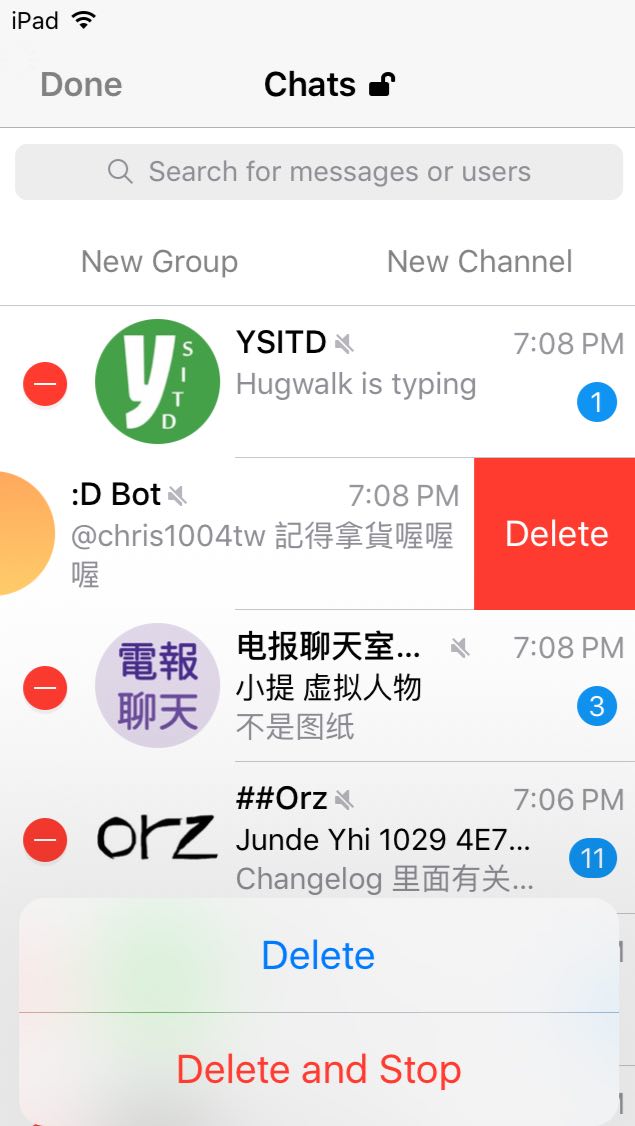Tap the red minus icon beside ##Orz

[x=45, y=839]
